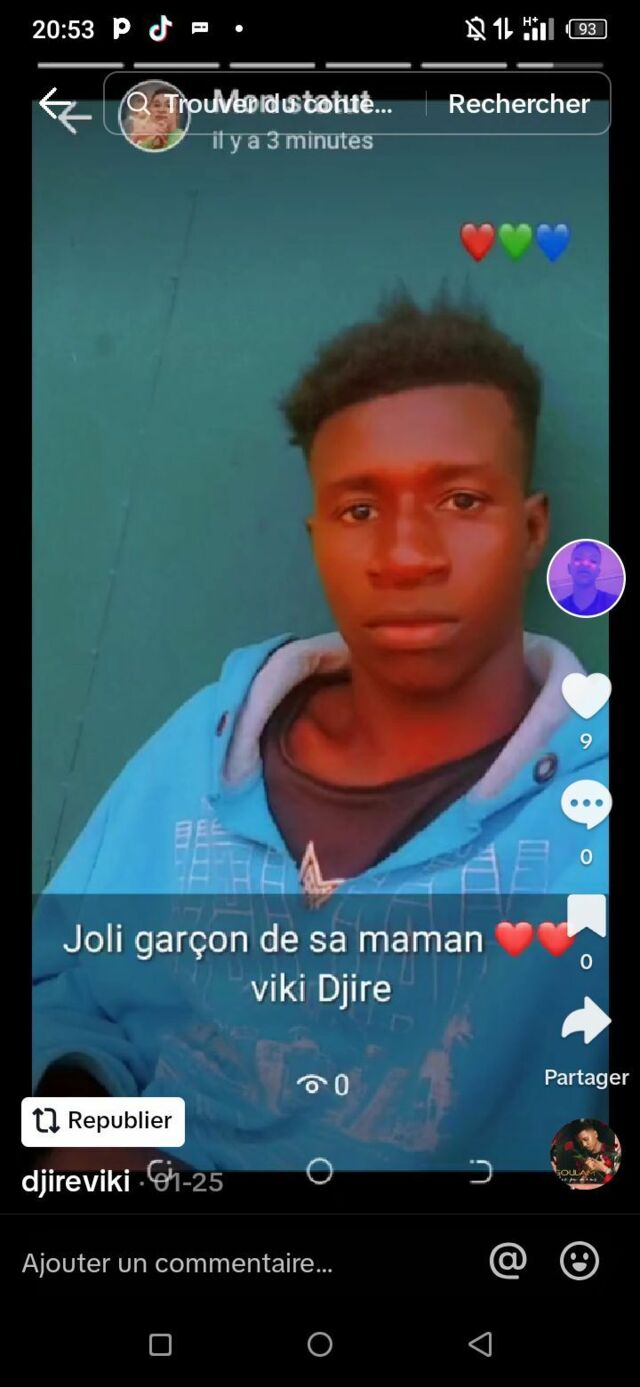Tap the Republier button
This screenshot has width=640, height=1387.
click(x=103, y=1121)
